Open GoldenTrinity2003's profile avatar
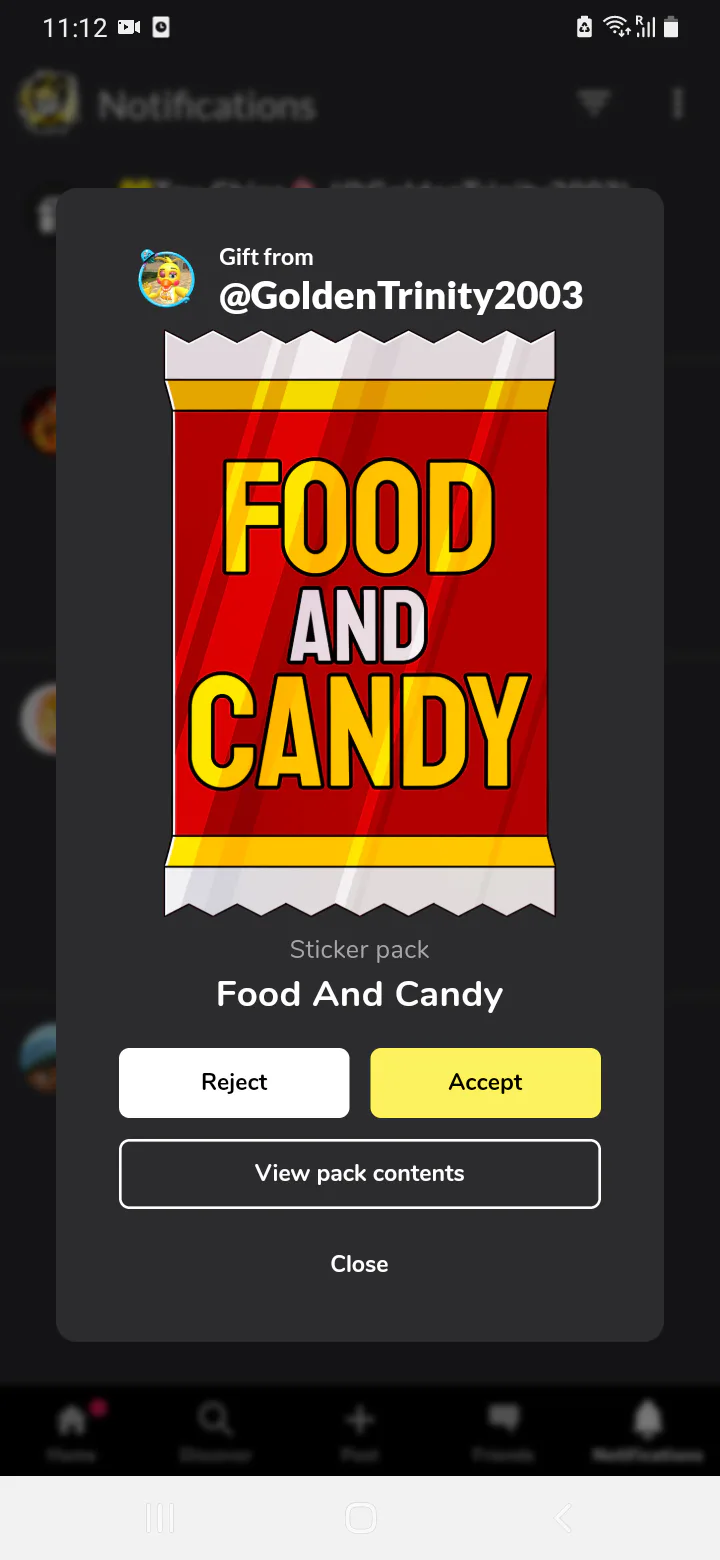The height and width of the screenshot is (1560, 720). click(166, 279)
